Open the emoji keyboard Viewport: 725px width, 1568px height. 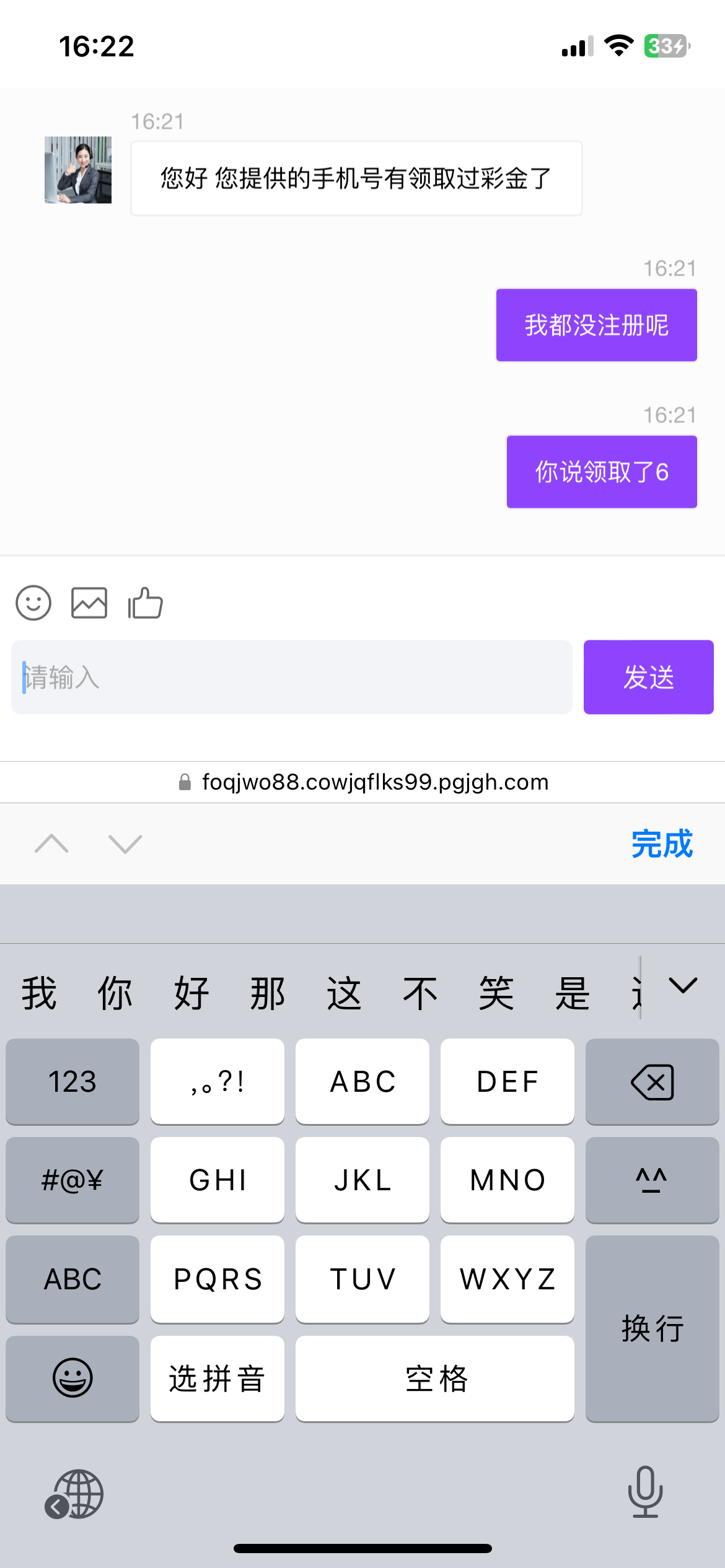tap(72, 1378)
